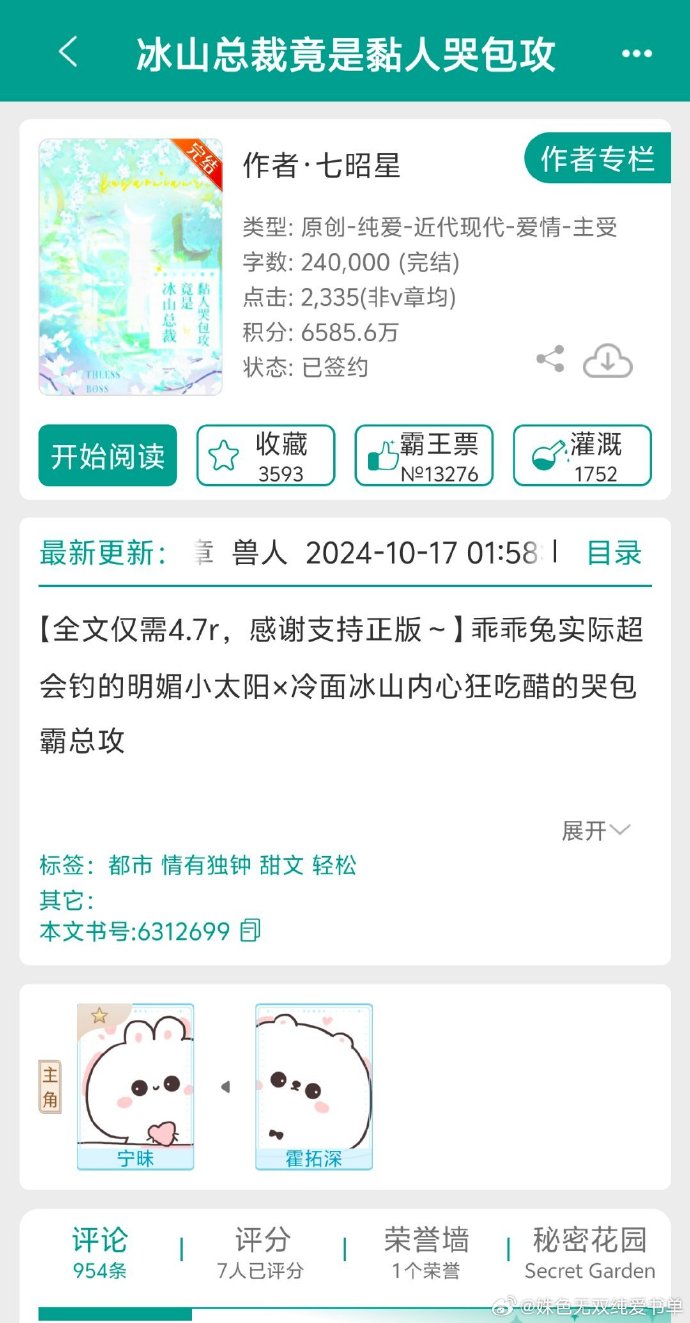Open the novel's cover image

131,267
